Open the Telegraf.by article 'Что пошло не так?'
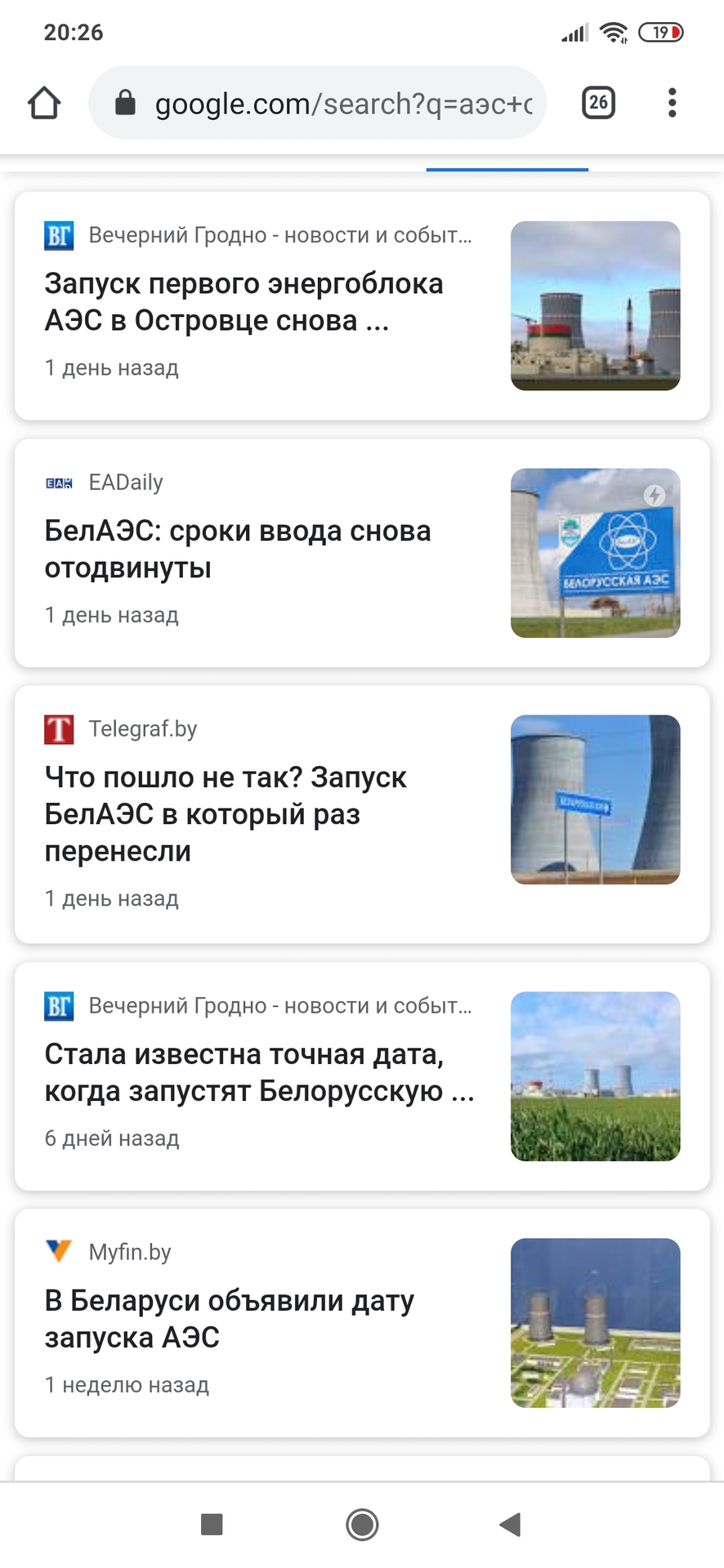 pos(226,813)
